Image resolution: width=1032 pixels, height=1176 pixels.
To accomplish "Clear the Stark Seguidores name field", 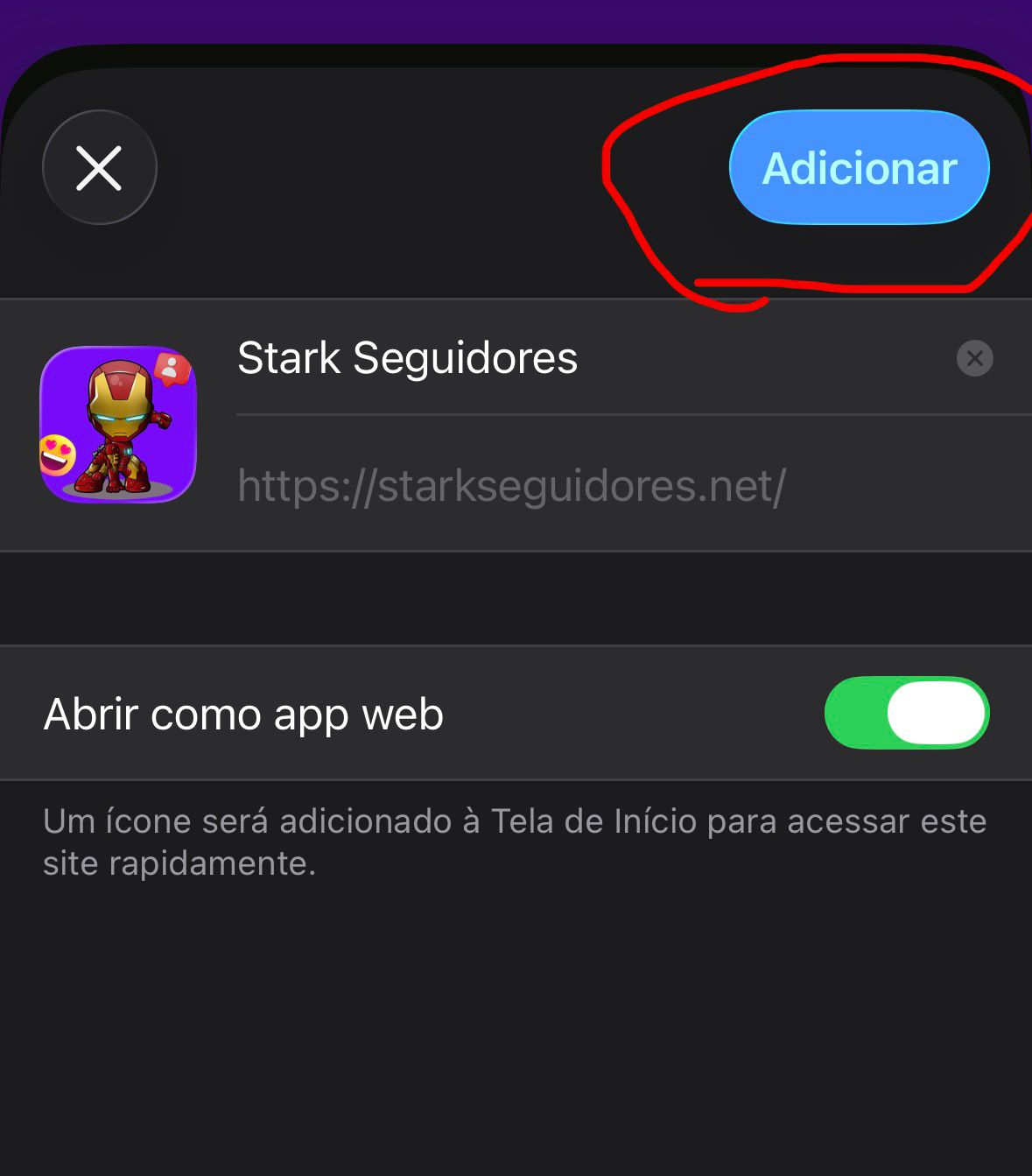I will click(x=974, y=358).
